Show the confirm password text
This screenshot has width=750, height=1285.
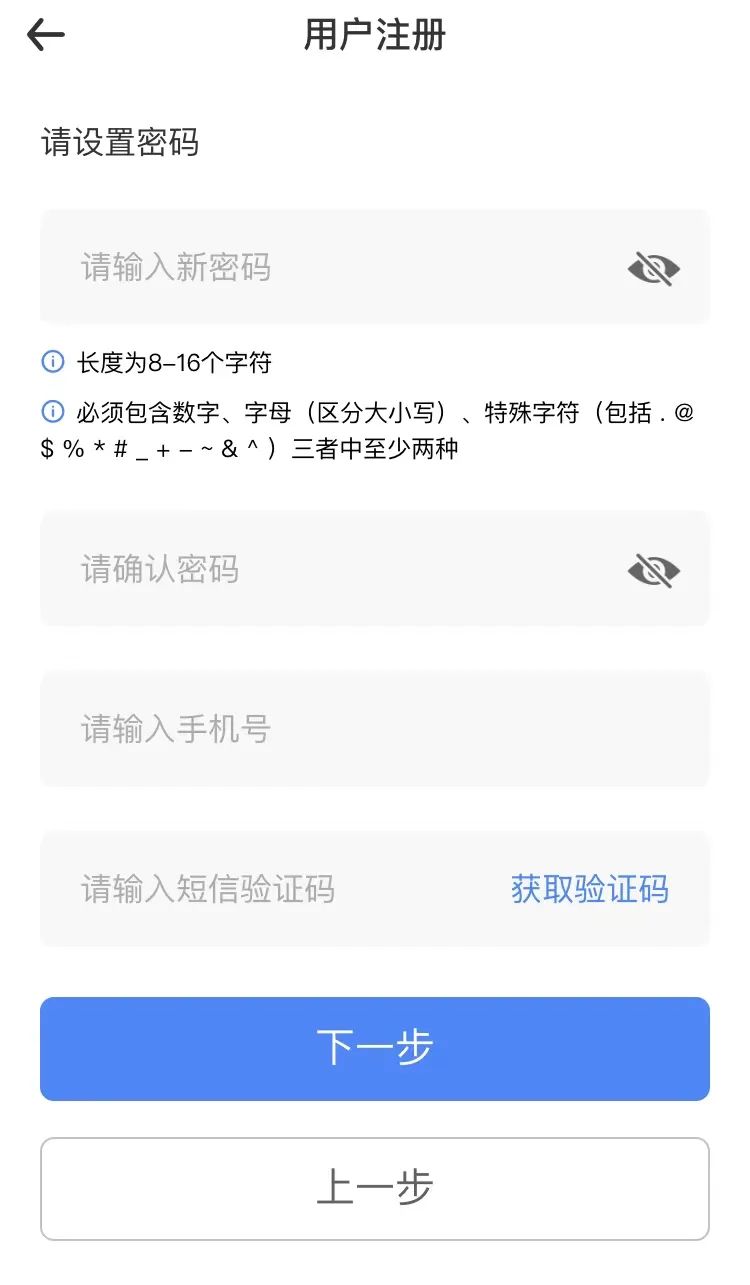(653, 570)
